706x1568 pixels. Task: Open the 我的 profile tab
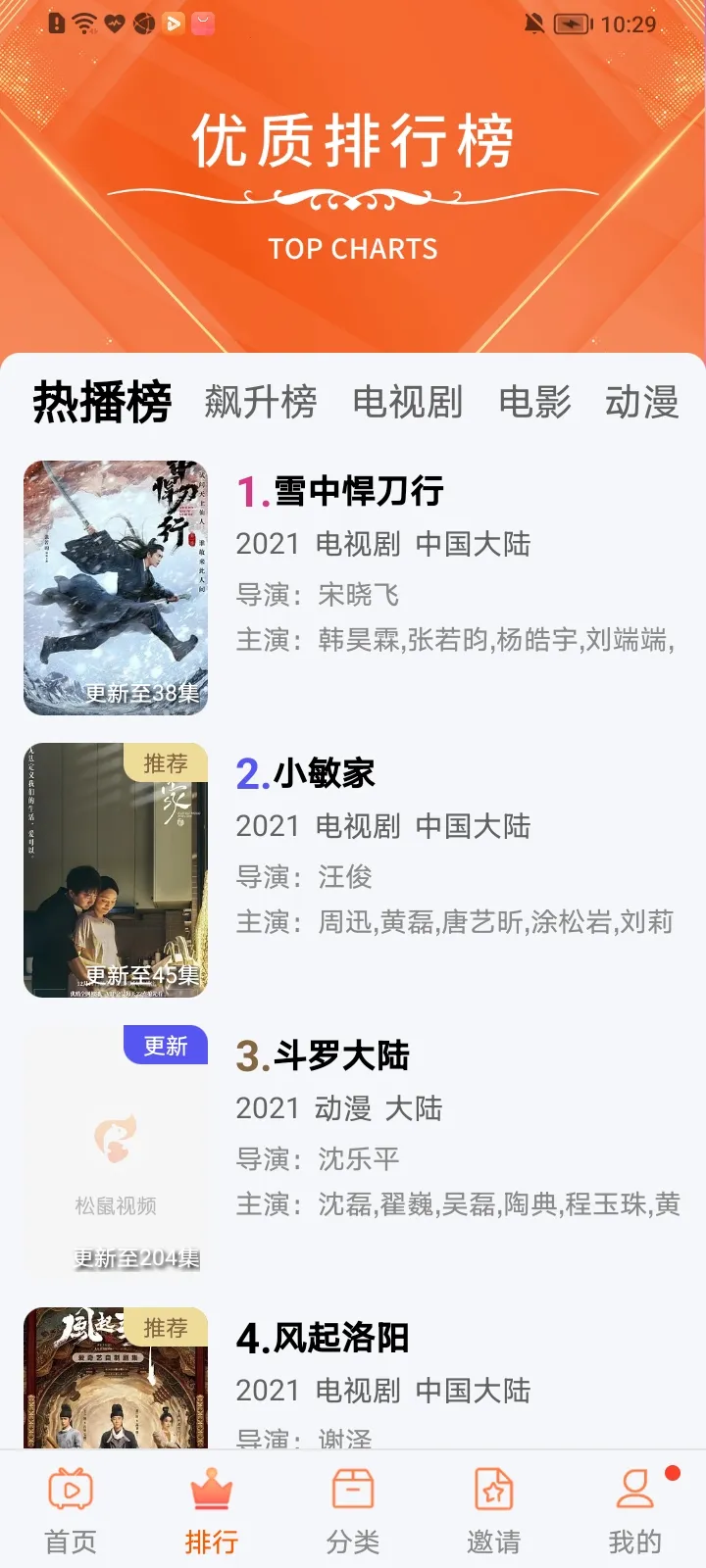[635, 1511]
